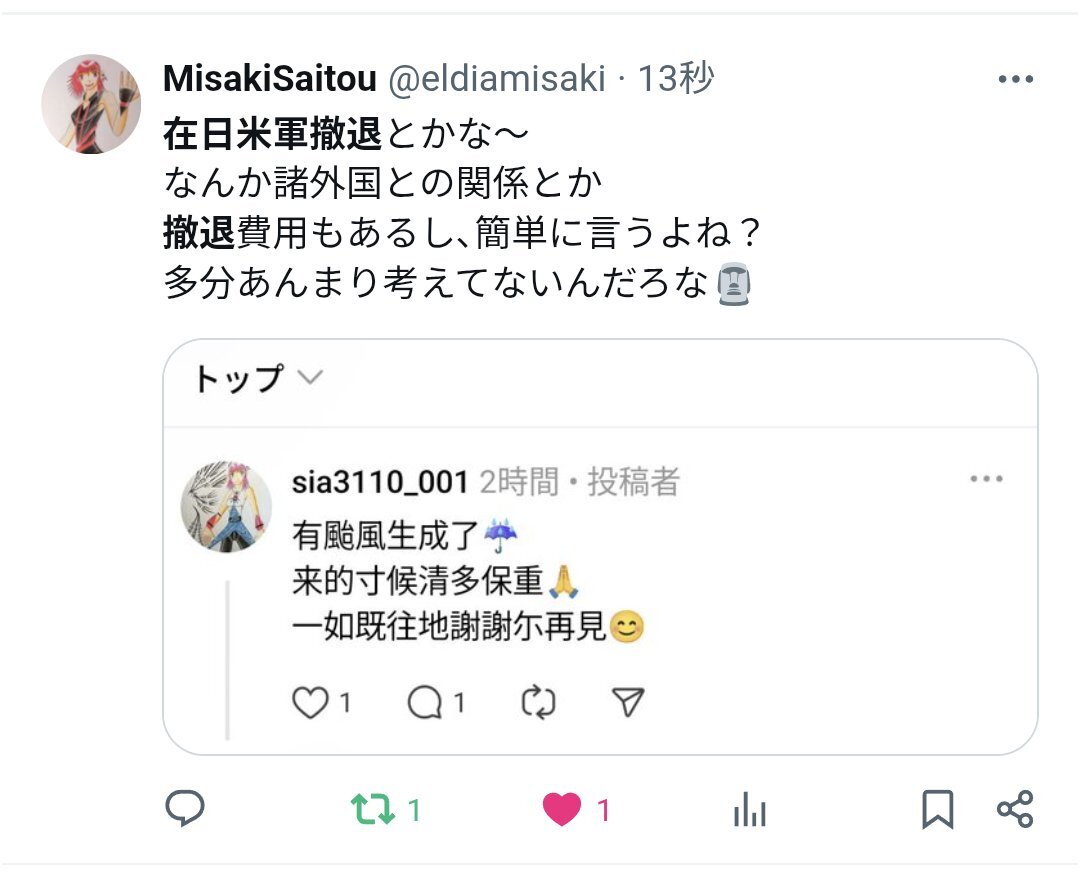Open the attached screenshot image
Screen dimensions: 1080x876
coord(600,547)
